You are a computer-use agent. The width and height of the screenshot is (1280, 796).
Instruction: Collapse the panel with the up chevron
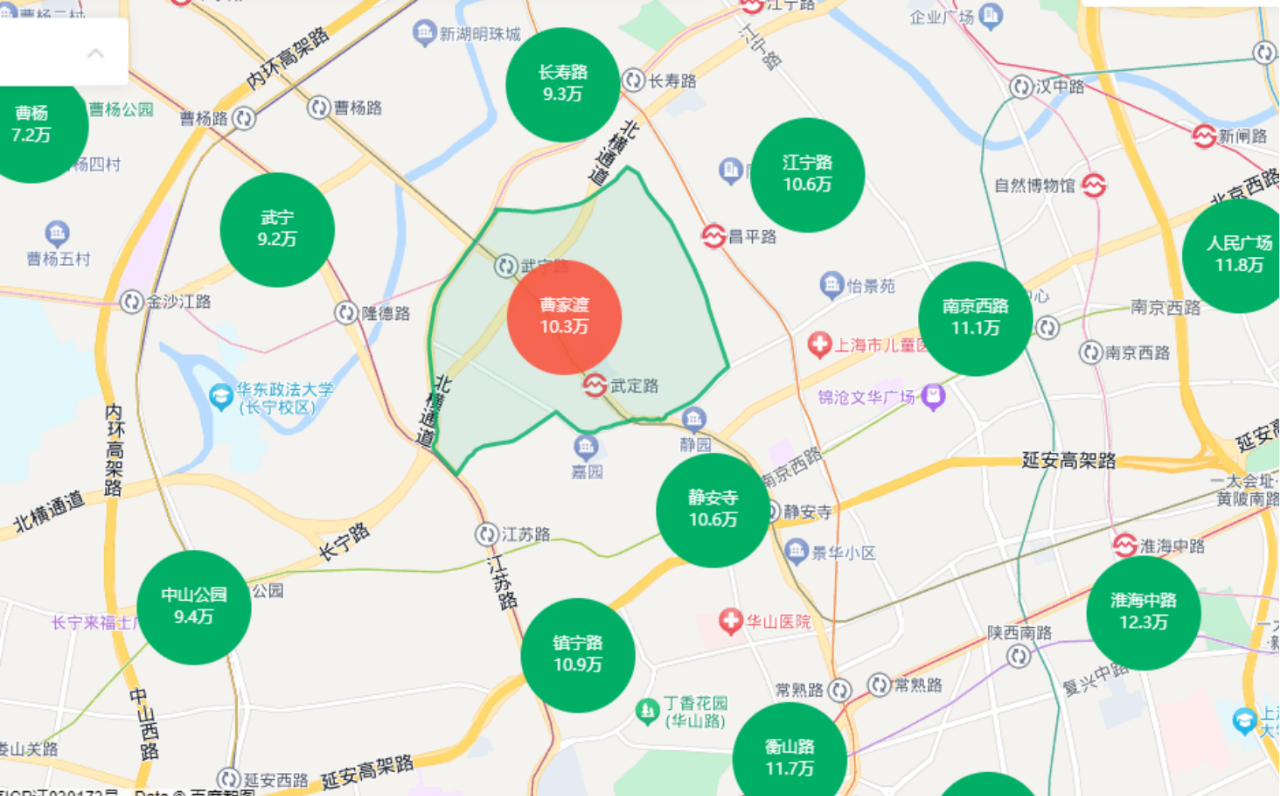[96, 53]
